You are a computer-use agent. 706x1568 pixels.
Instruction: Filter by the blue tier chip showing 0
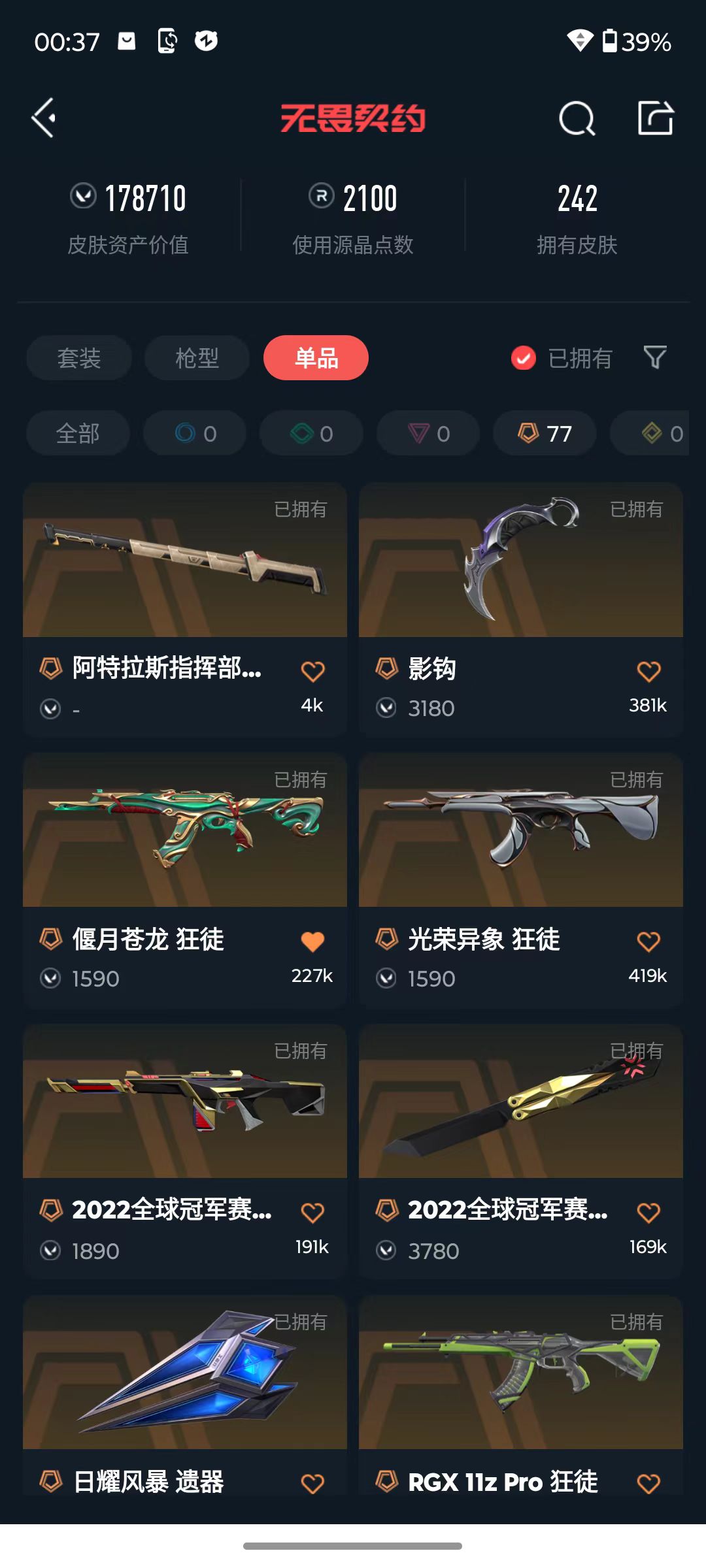tap(195, 433)
